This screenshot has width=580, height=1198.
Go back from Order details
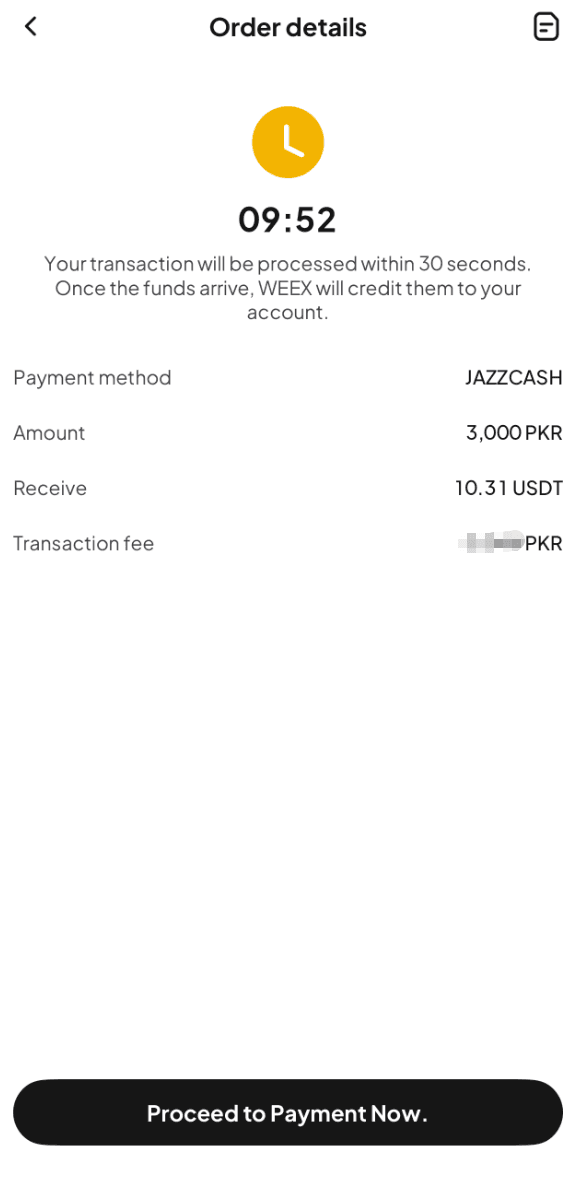pyautogui.click(x=31, y=27)
